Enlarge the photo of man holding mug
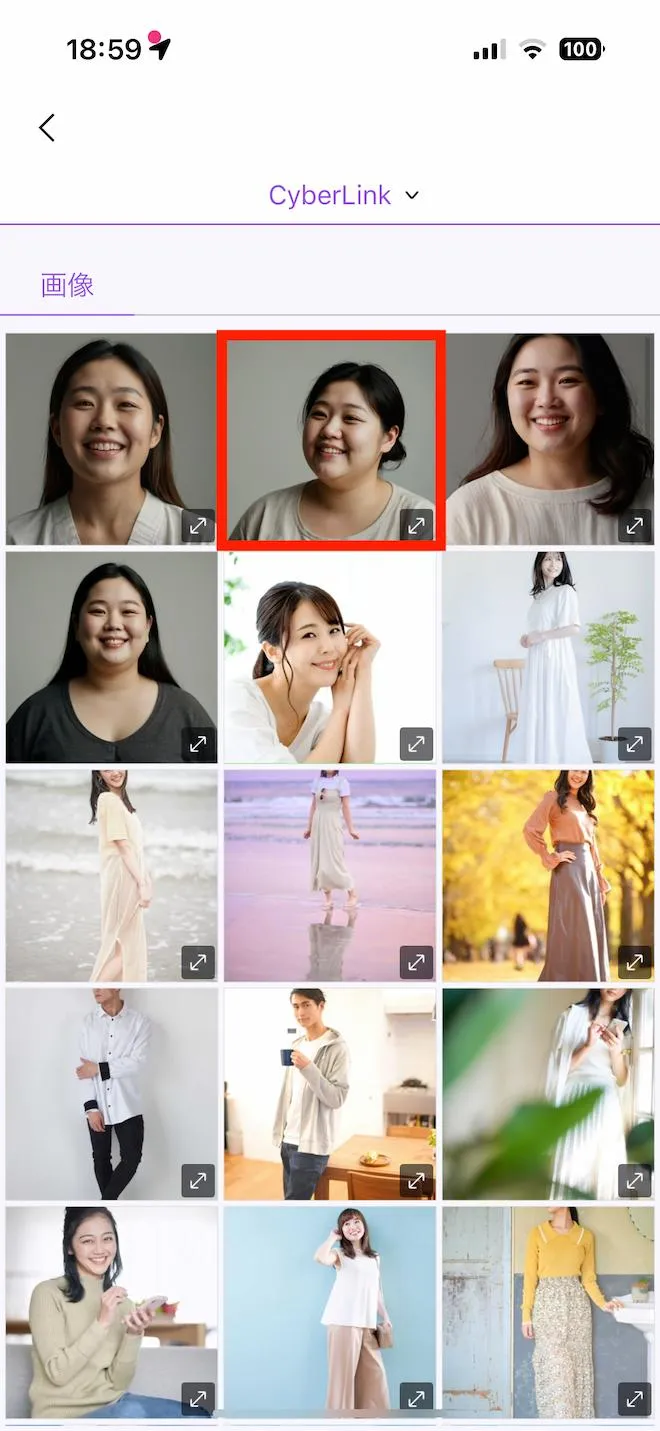Screen dimensions: 660x1431 point(416,1180)
